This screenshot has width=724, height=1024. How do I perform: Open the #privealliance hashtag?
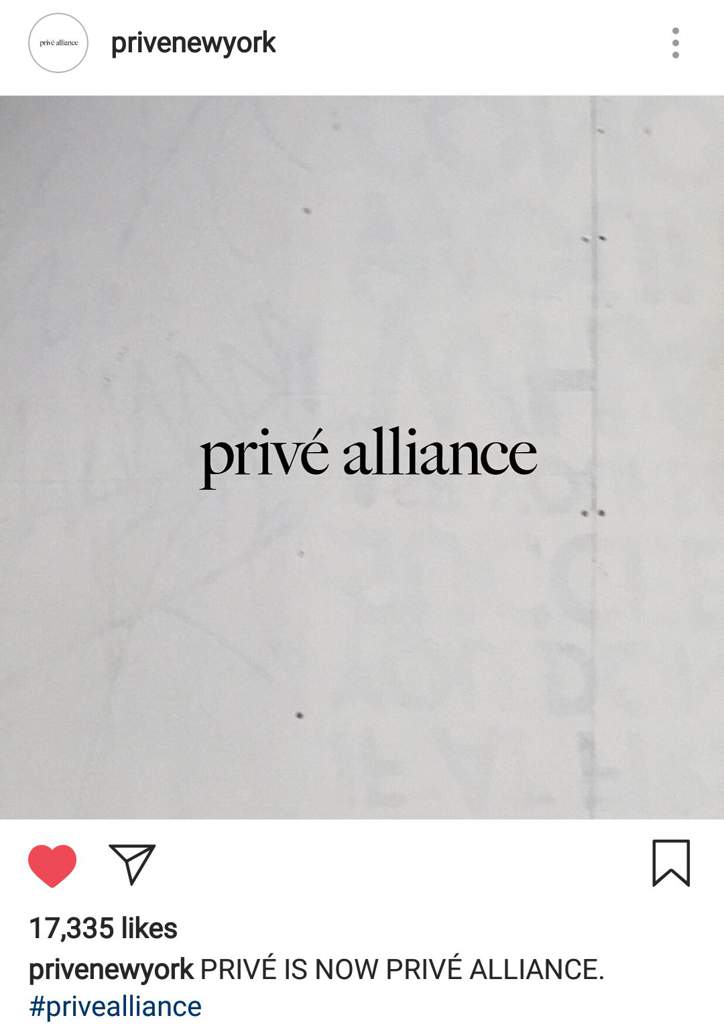(x=115, y=1005)
